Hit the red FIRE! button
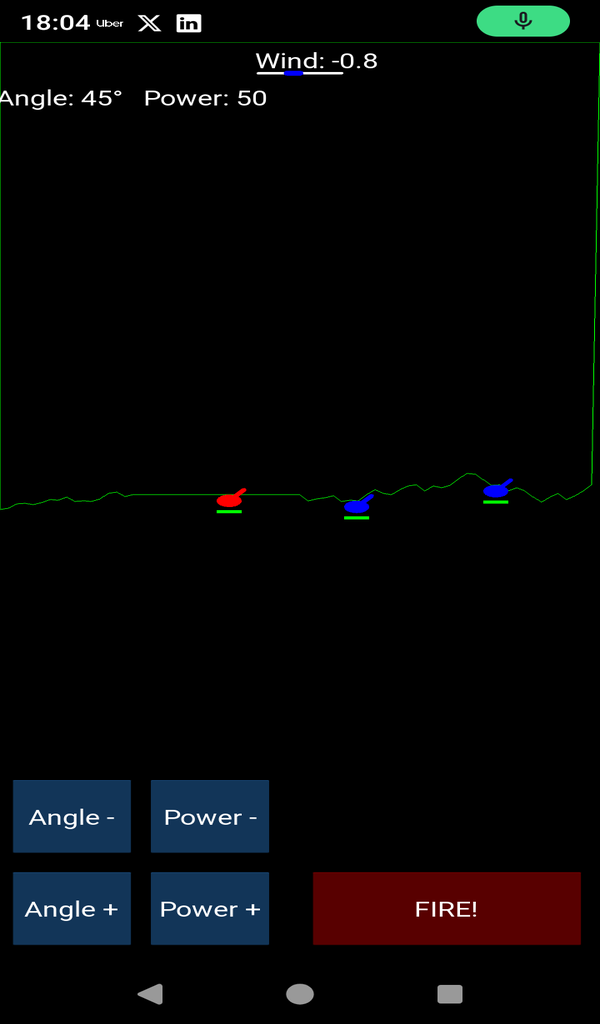This screenshot has width=600, height=1024. click(446, 908)
